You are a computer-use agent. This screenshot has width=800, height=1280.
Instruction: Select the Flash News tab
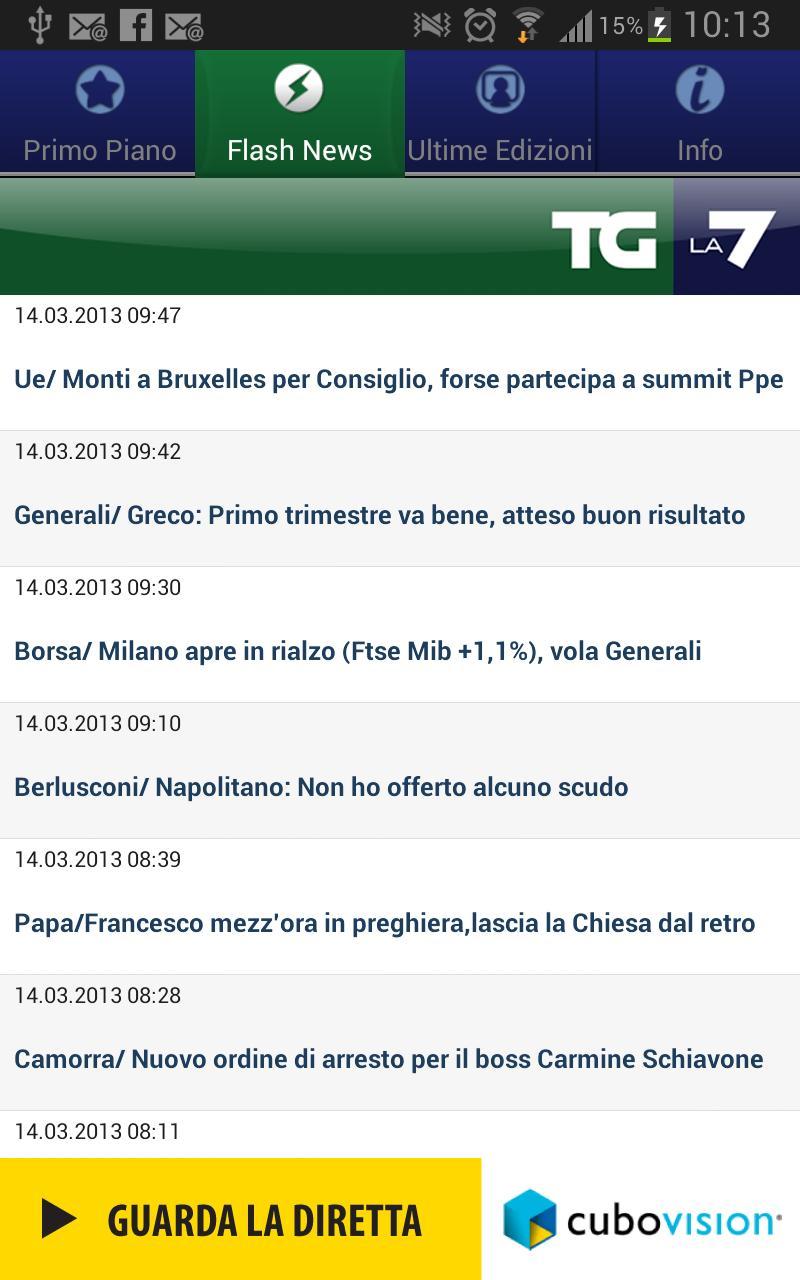pos(299,113)
